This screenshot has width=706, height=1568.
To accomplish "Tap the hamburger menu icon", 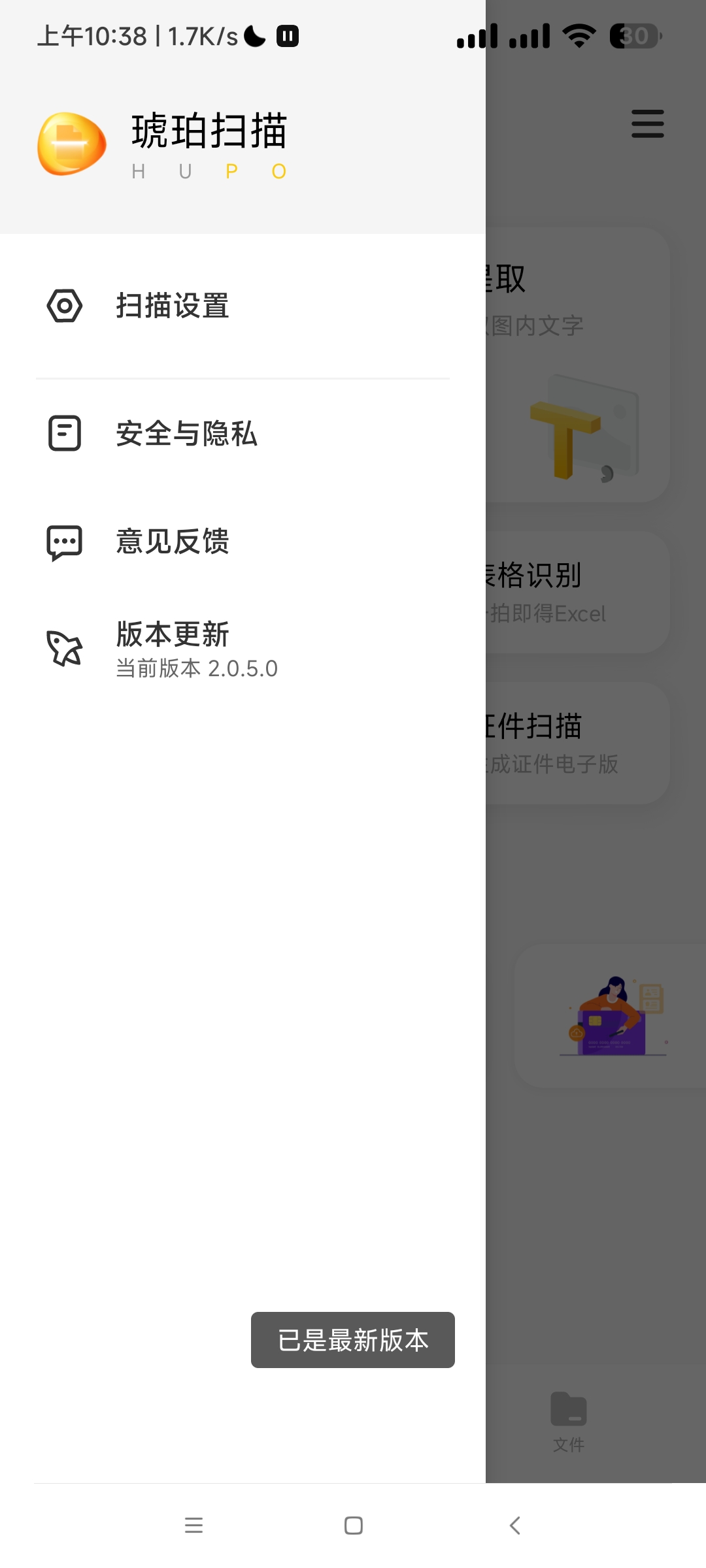I will click(647, 124).
